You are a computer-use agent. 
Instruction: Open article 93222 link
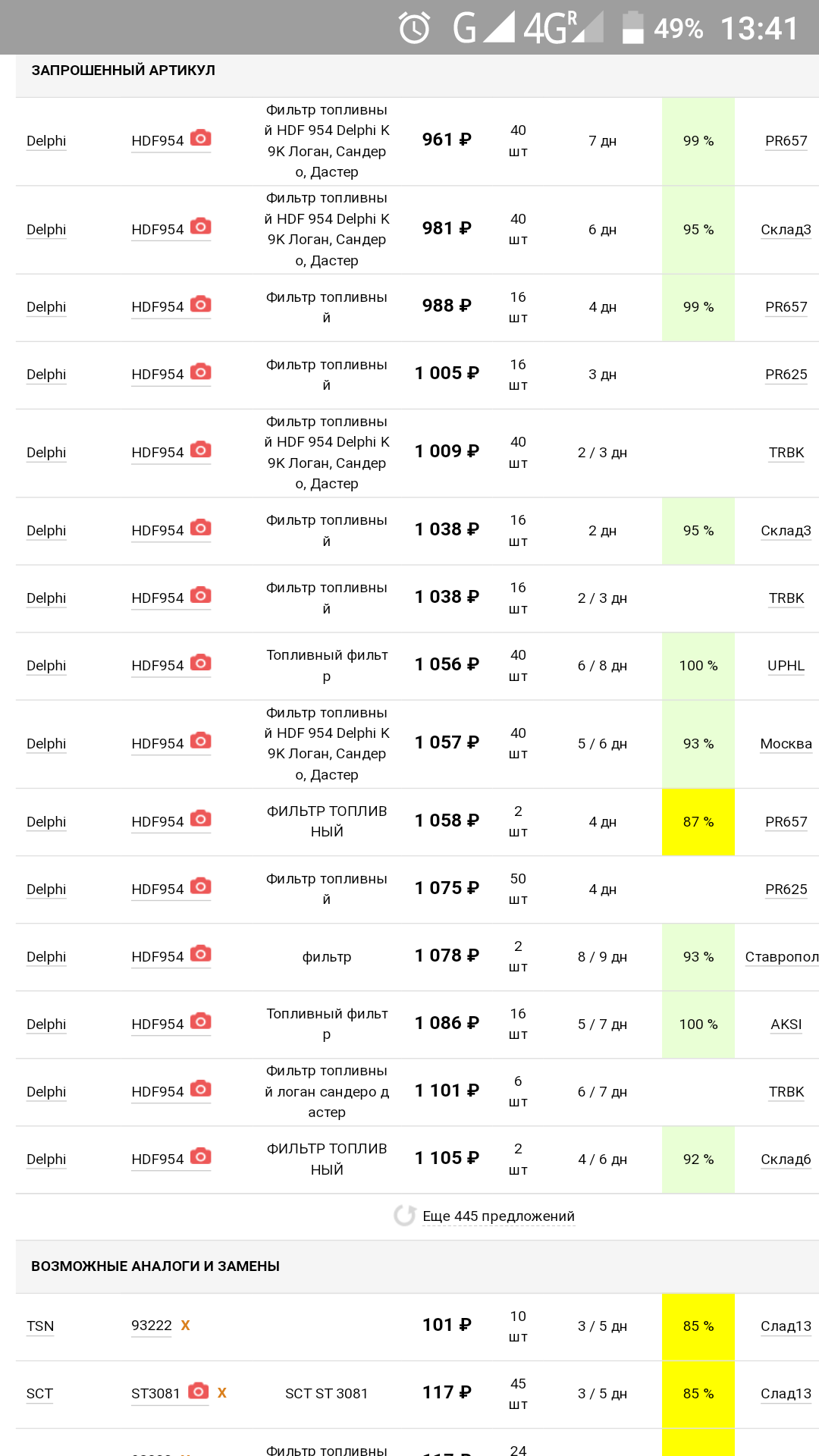click(x=152, y=1326)
